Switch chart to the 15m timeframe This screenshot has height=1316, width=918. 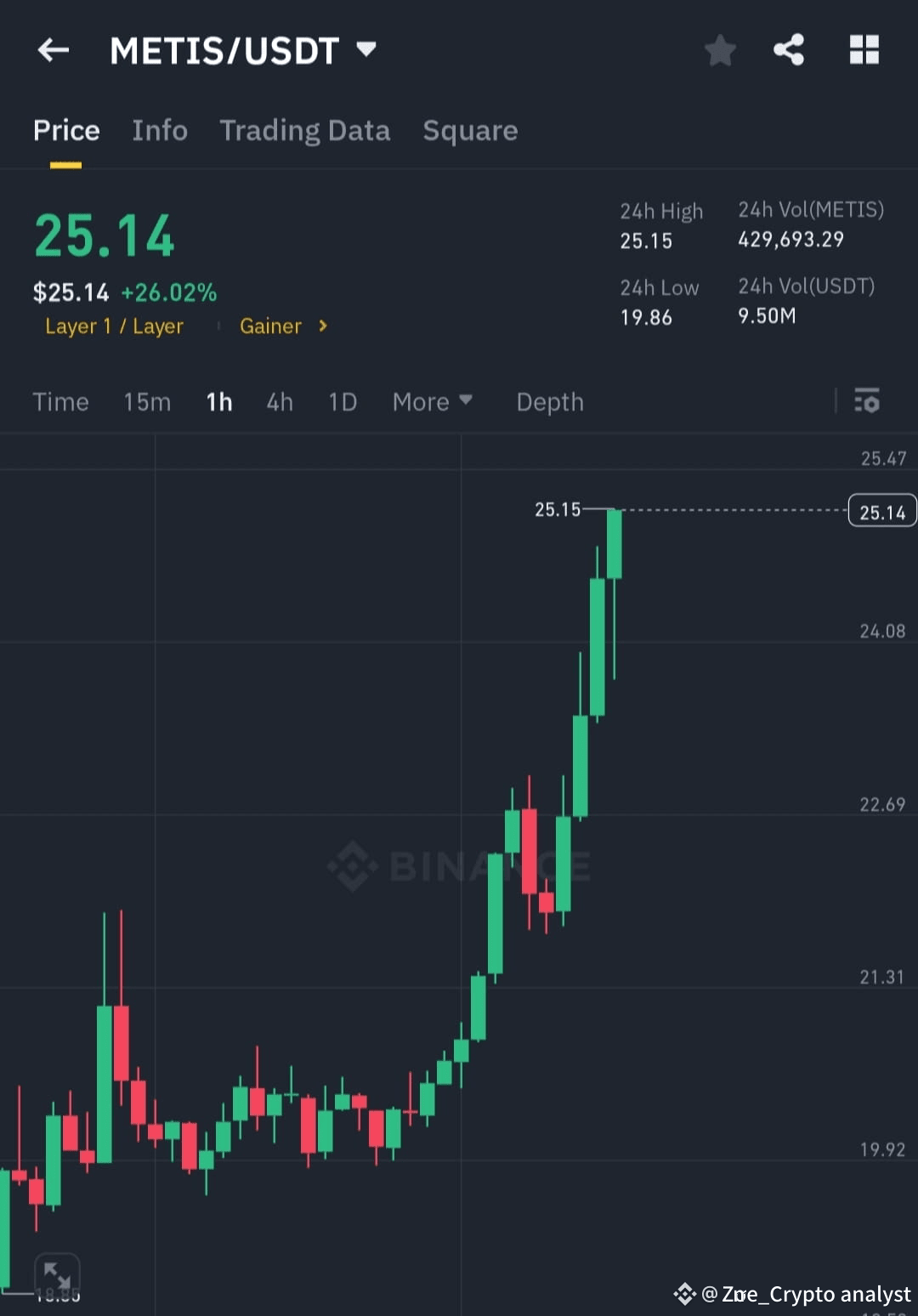(146, 401)
